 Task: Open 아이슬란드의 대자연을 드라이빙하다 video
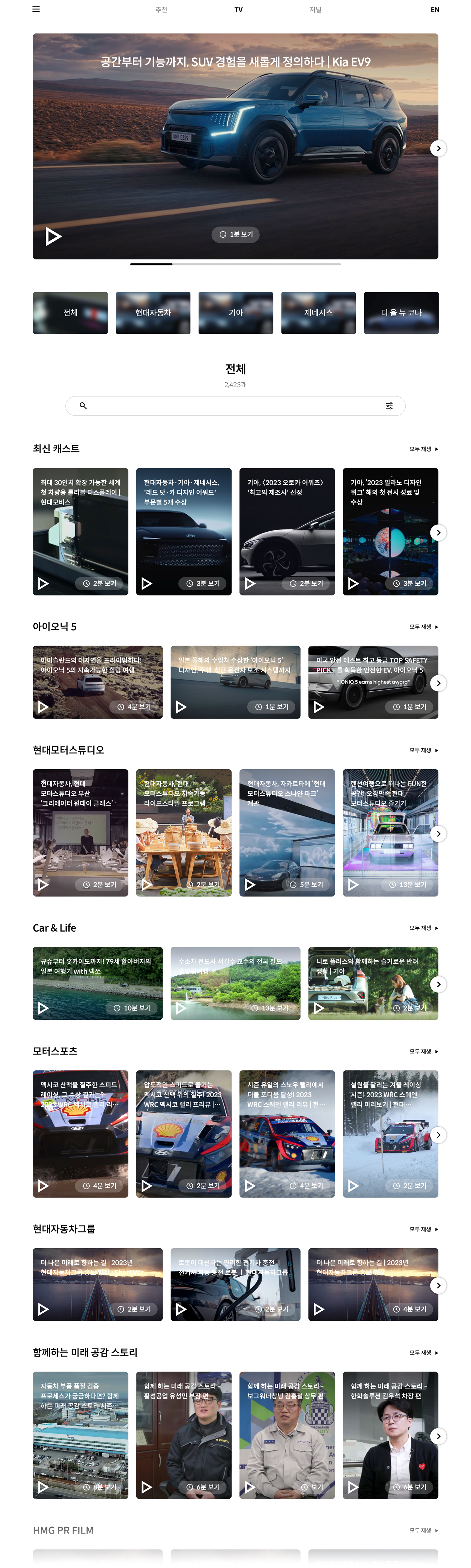[x=97, y=682]
